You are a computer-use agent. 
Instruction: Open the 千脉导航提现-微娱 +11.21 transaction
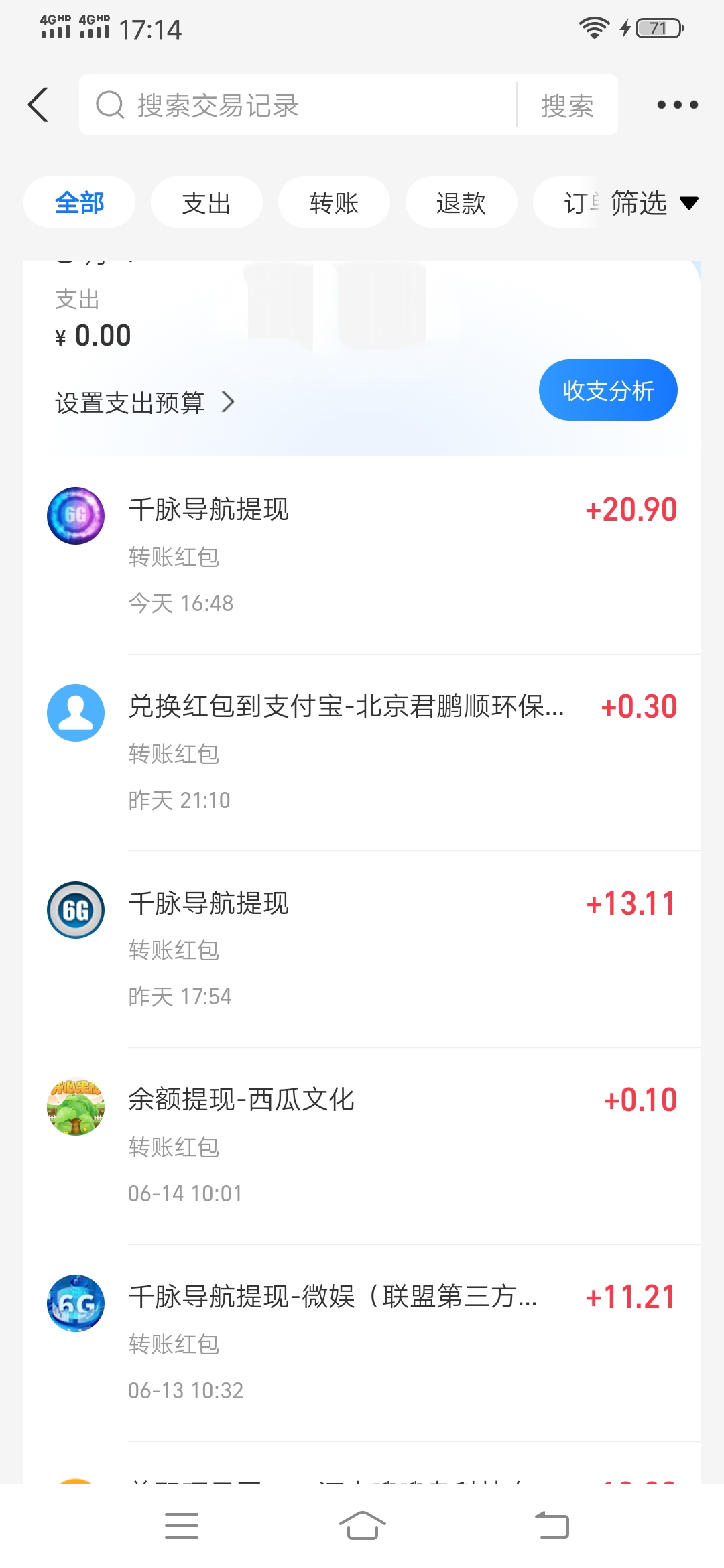coord(402,1342)
